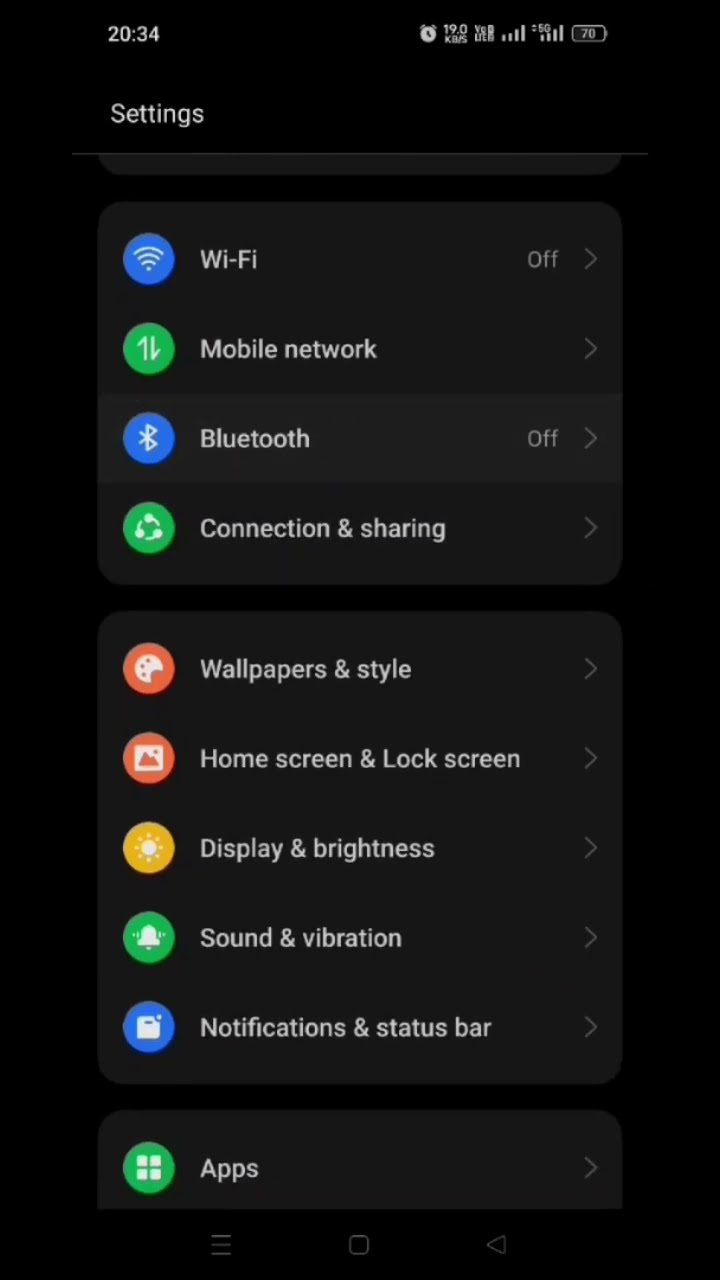720x1280 pixels.
Task: Select Connection & sharing
Action: coord(360,528)
